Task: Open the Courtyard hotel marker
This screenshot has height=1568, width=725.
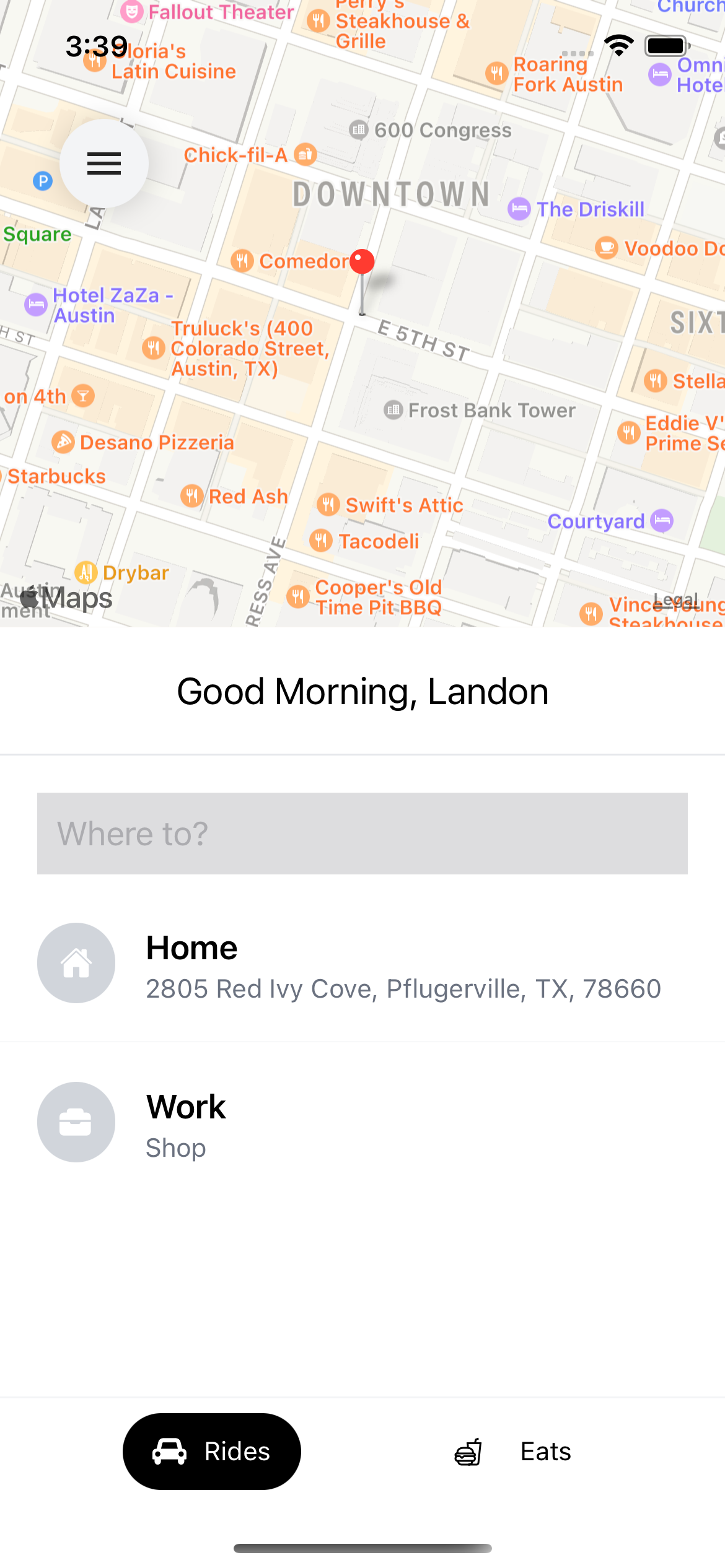Action: [x=661, y=521]
